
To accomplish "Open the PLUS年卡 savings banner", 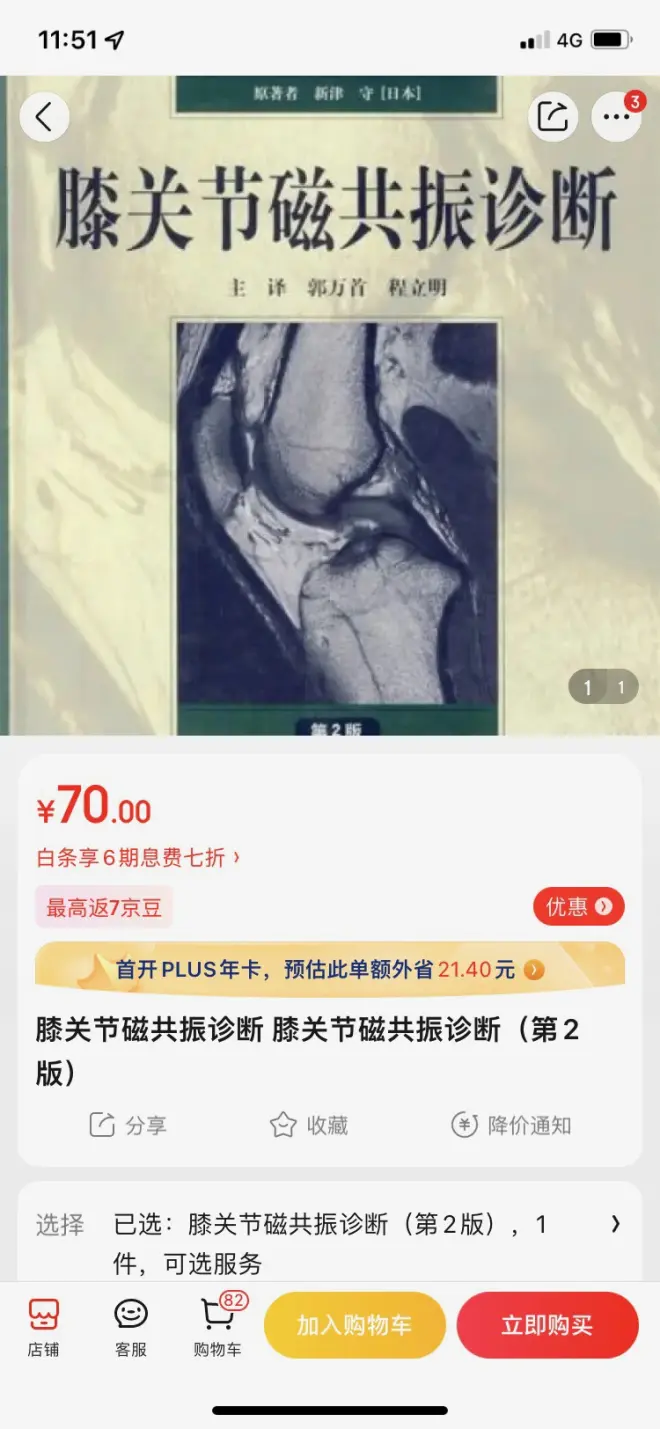I will pyautogui.click(x=330, y=969).
